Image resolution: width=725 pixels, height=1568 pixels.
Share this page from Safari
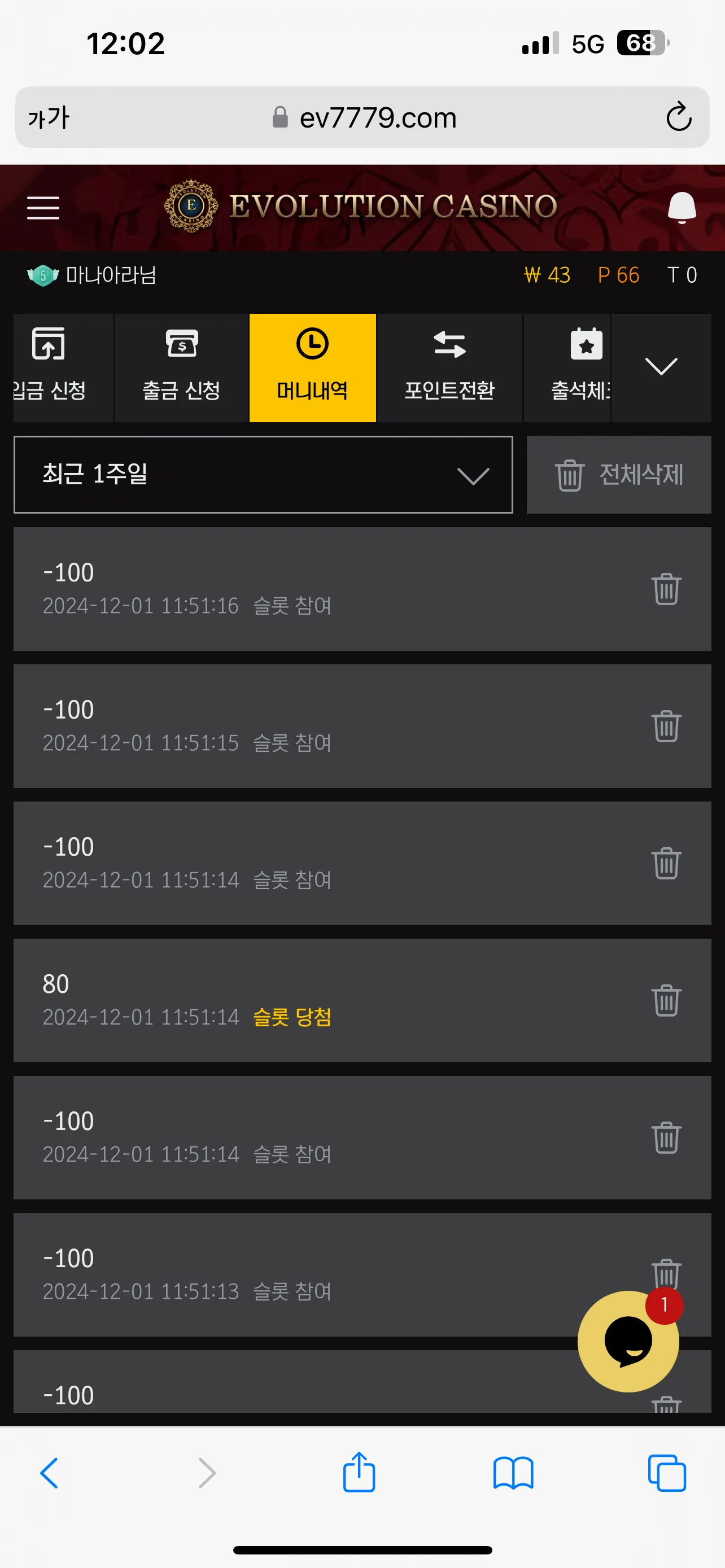[x=359, y=1472]
